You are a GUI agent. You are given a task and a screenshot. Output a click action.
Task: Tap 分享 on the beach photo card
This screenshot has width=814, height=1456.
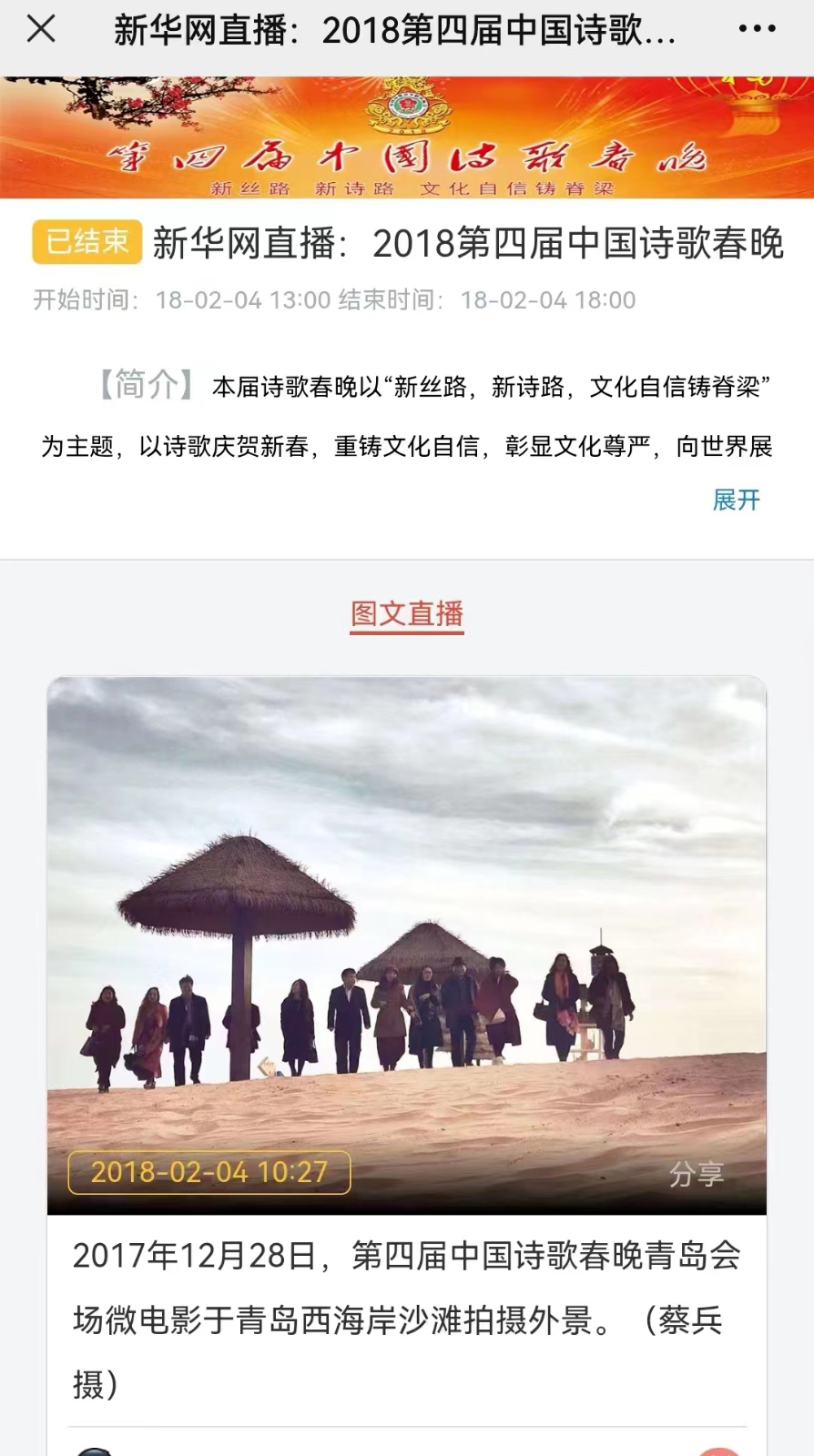coord(697,1174)
